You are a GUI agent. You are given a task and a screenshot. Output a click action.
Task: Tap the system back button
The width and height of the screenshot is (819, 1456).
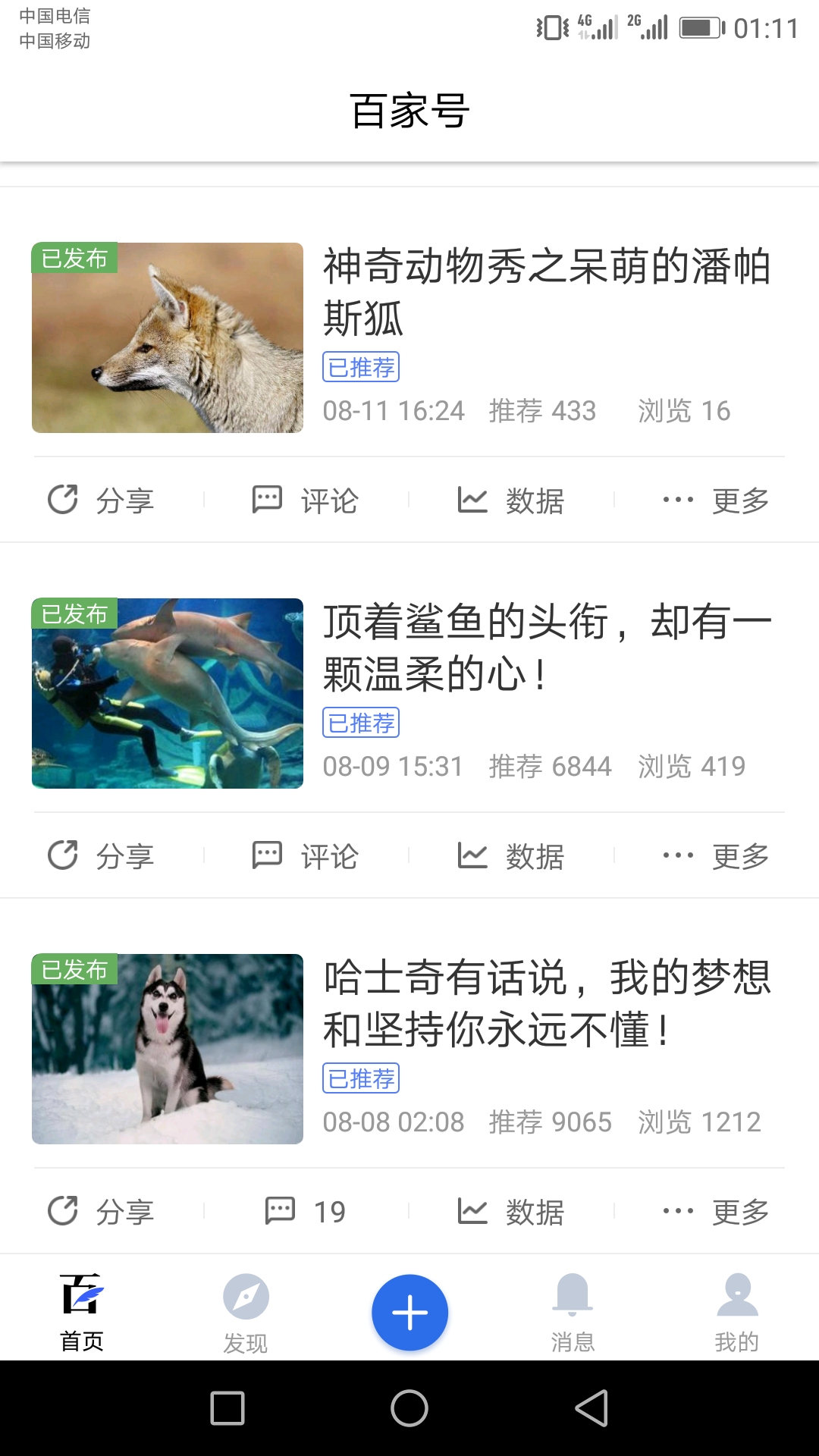(591, 1408)
